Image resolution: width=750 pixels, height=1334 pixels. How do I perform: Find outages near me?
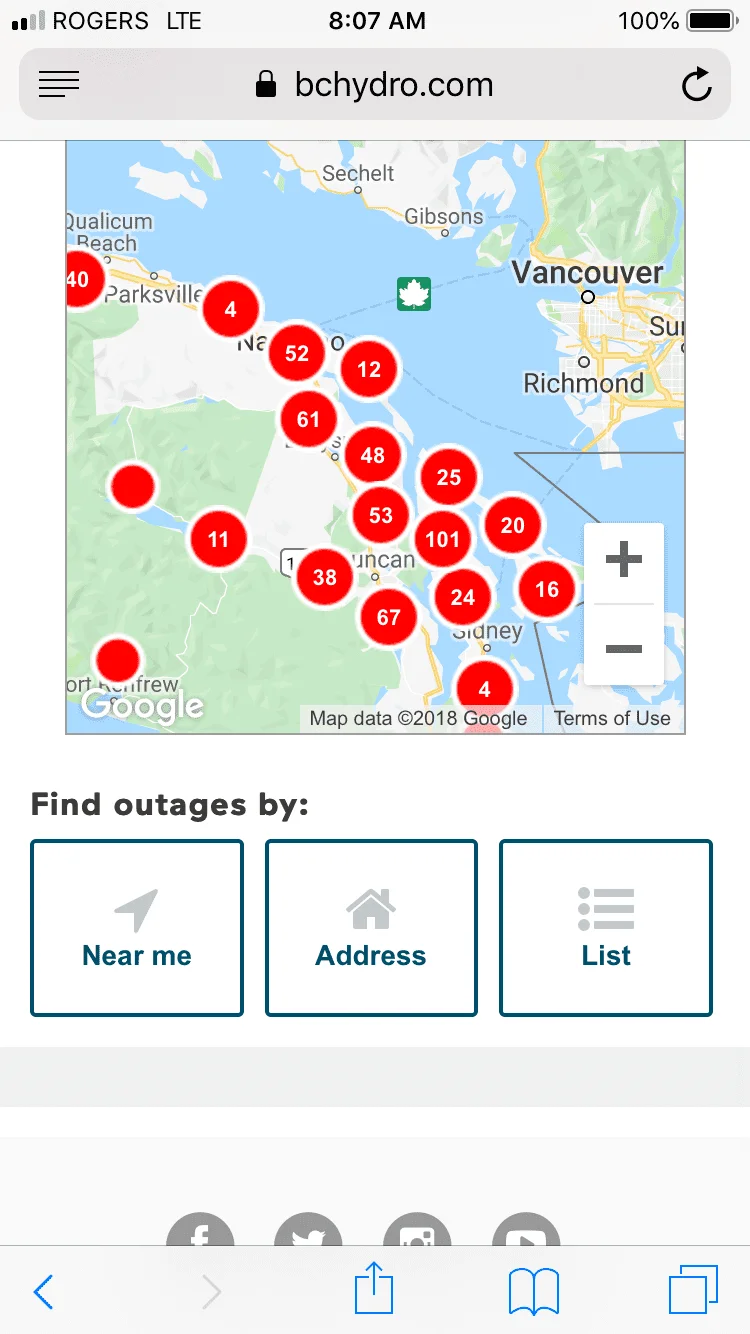pyautogui.click(x=137, y=928)
